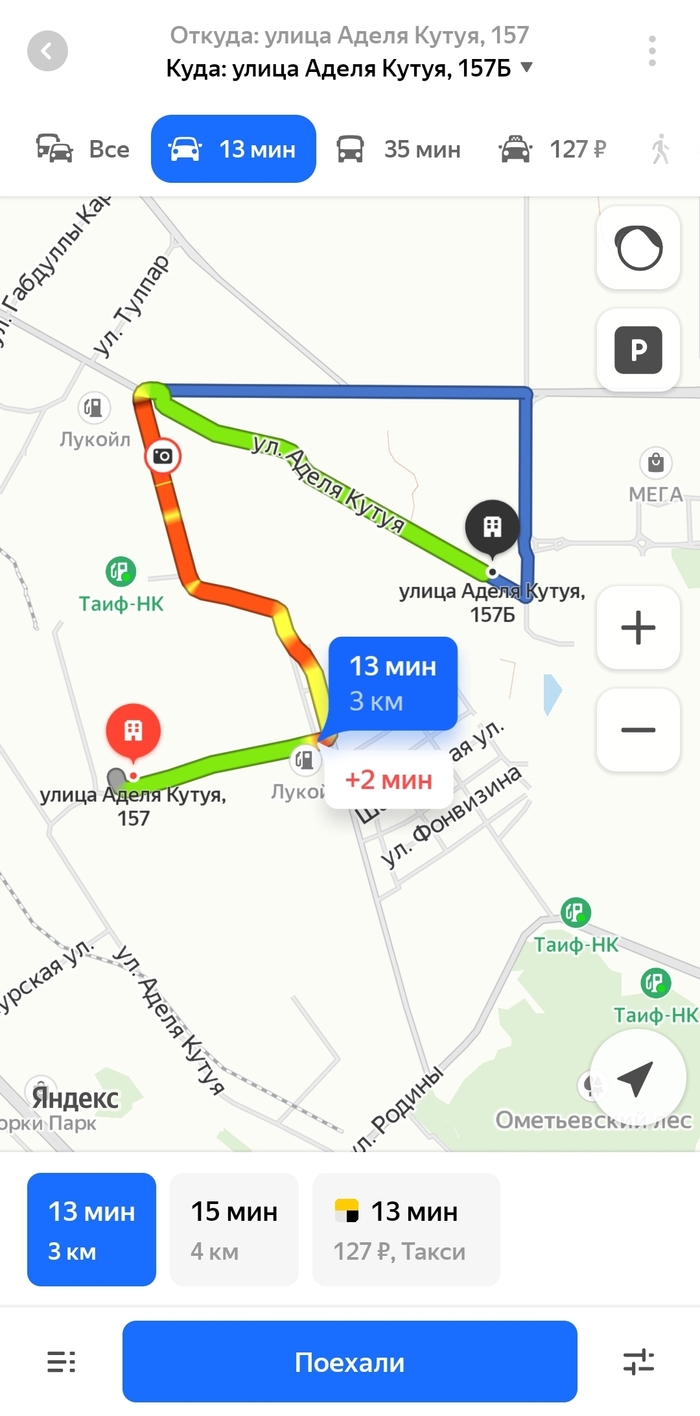Pick the Такси option for 127 ₽
700x1416 pixels.
406,1229
